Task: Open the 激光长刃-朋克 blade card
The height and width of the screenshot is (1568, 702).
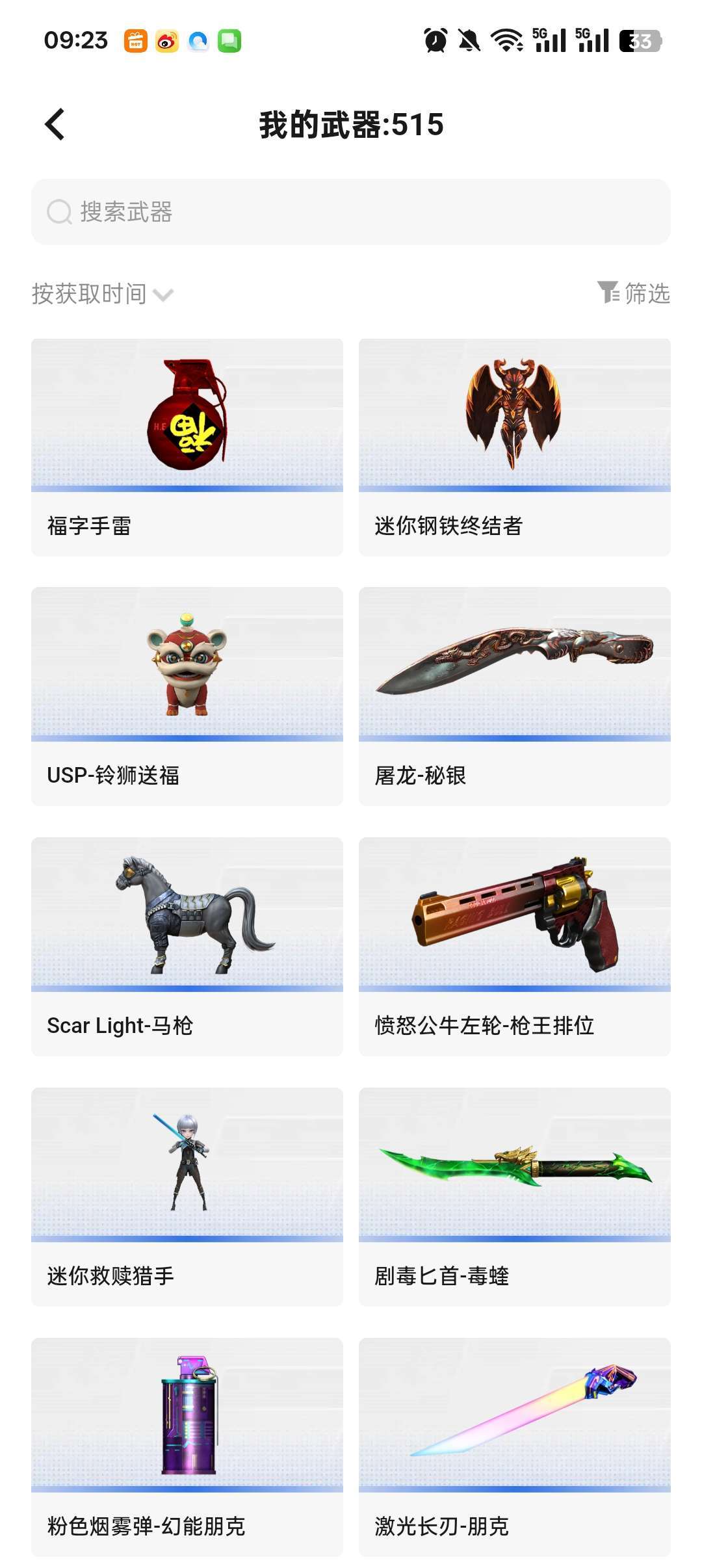Action: point(514,1447)
